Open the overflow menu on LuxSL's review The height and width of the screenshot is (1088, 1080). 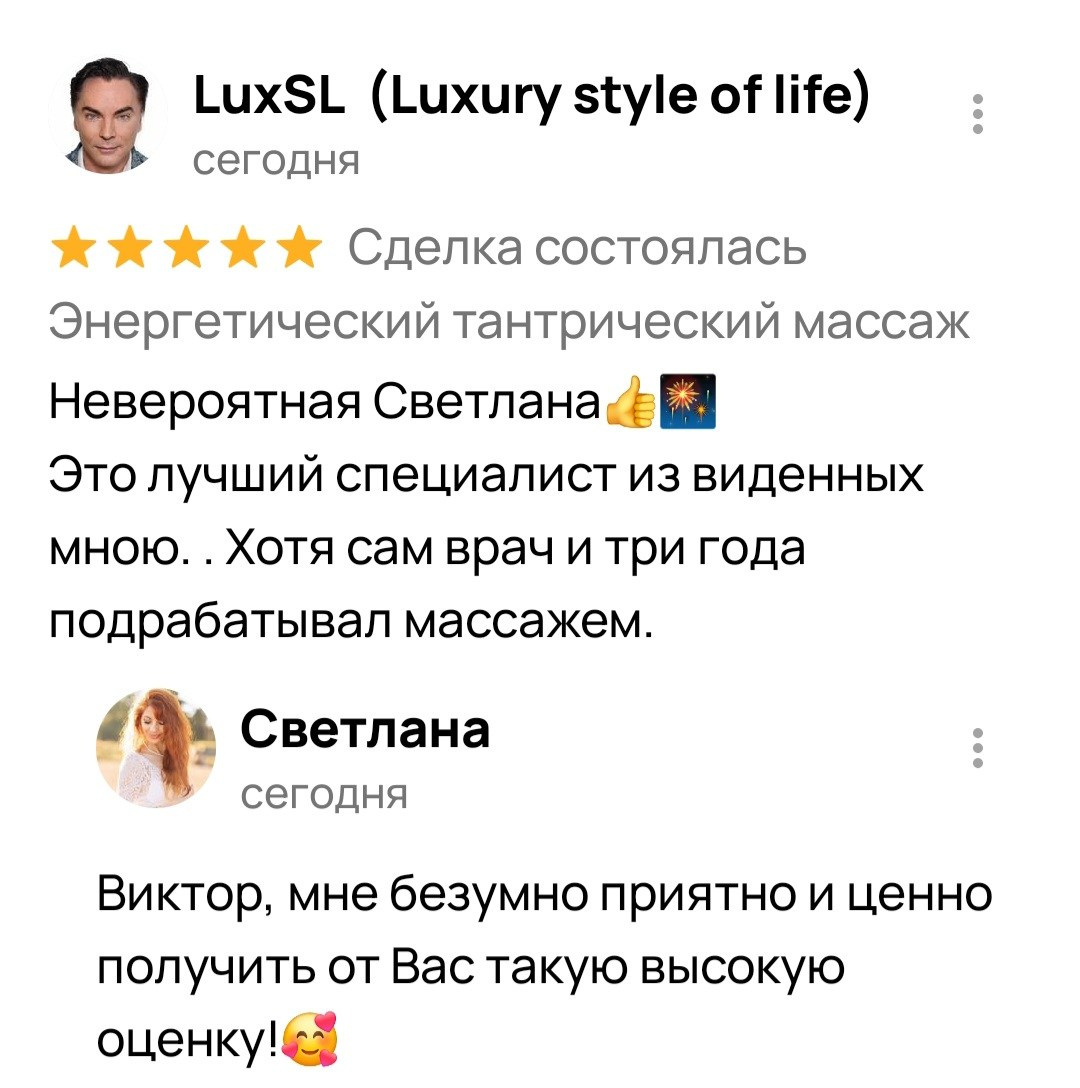point(976,113)
